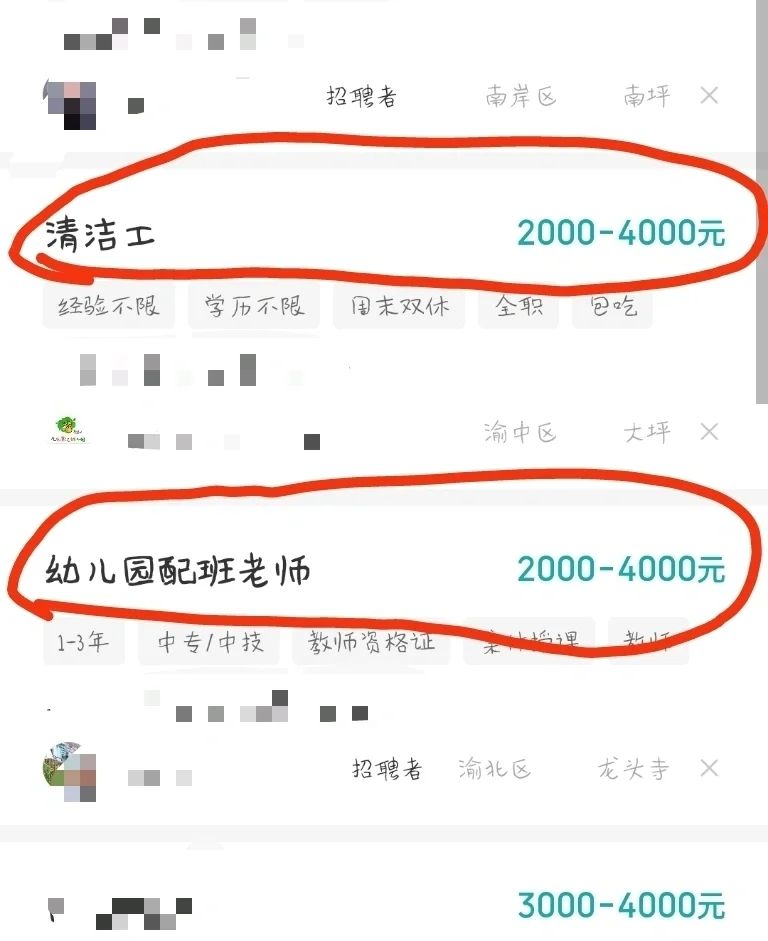The width and height of the screenshot is (768, 941).
Task: Open the 清洁工 job listing
Action: point(100,235)
